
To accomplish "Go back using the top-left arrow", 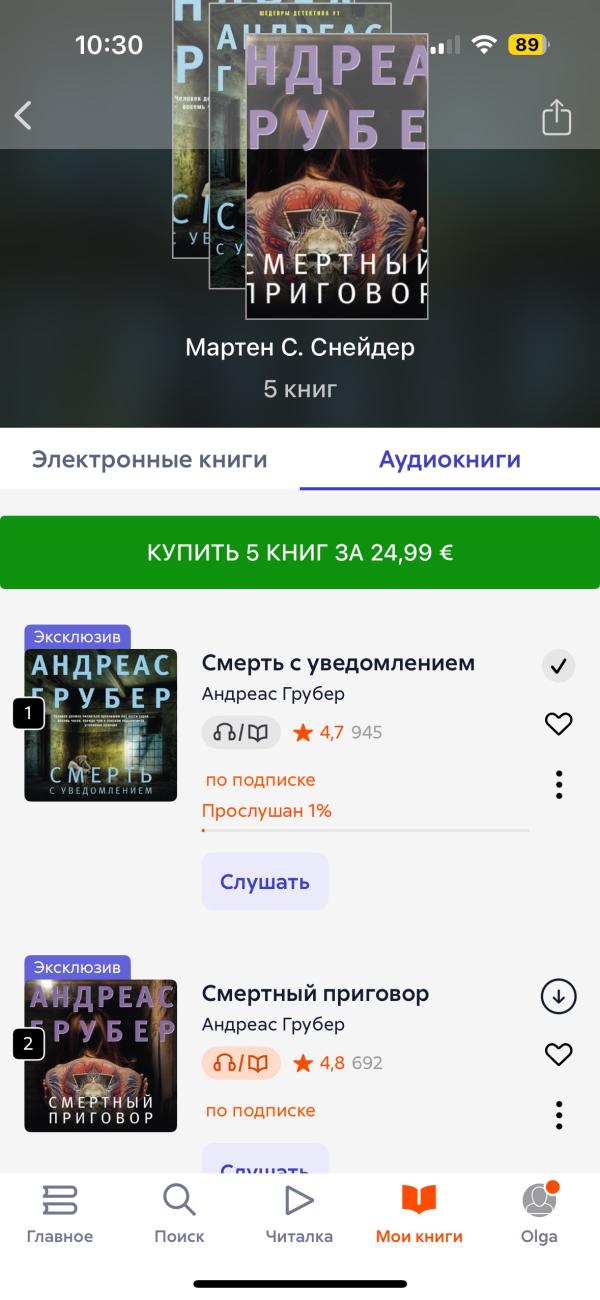I will point(23,116).
